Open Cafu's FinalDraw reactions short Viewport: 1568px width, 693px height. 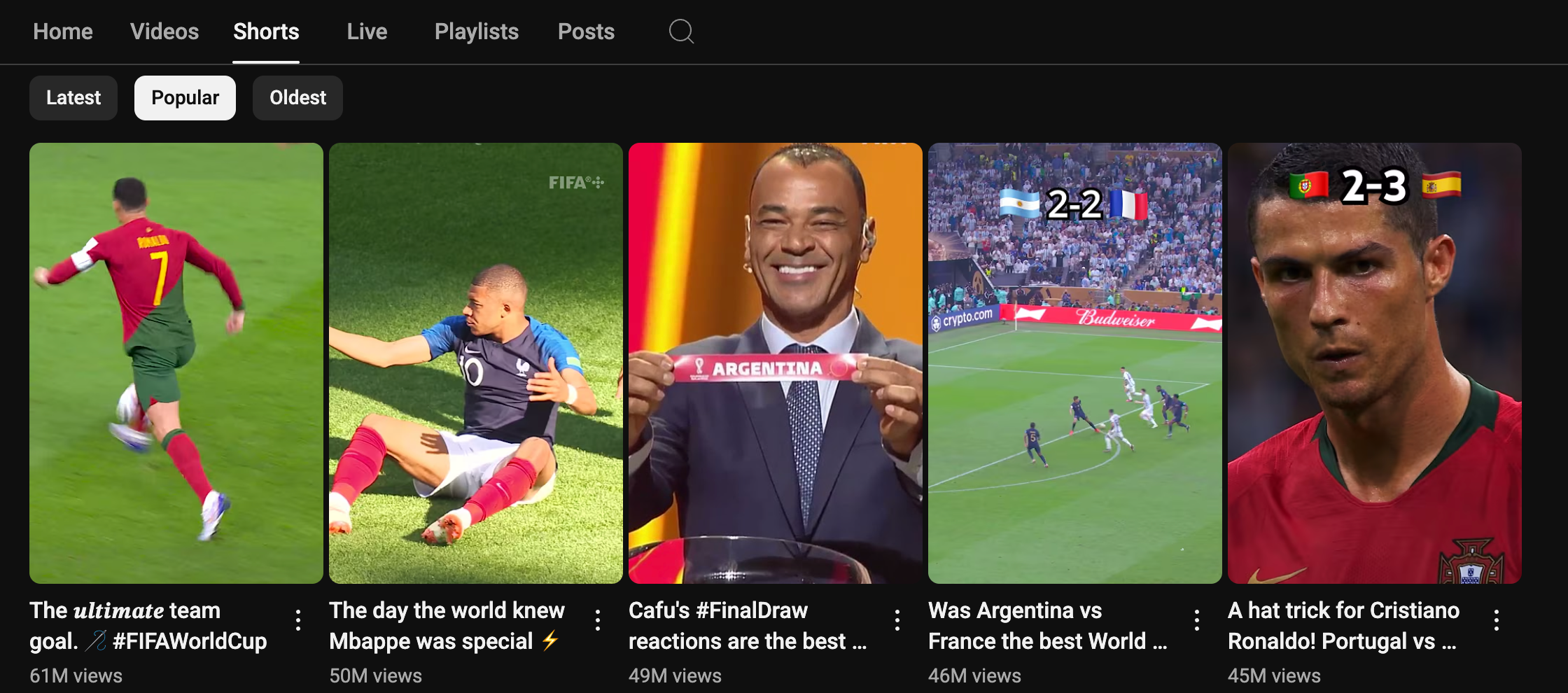tap(776, 363)
